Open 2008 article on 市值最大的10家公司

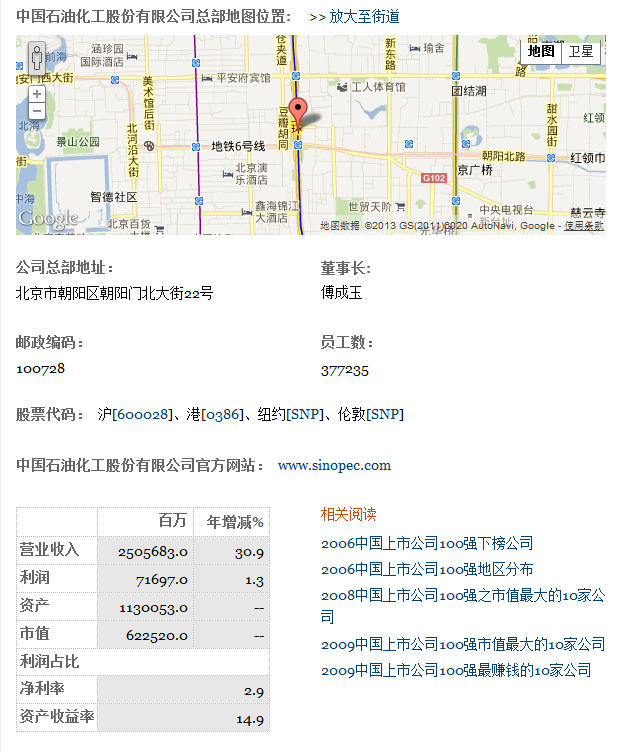pyautogui.click(x=462, y=595)
